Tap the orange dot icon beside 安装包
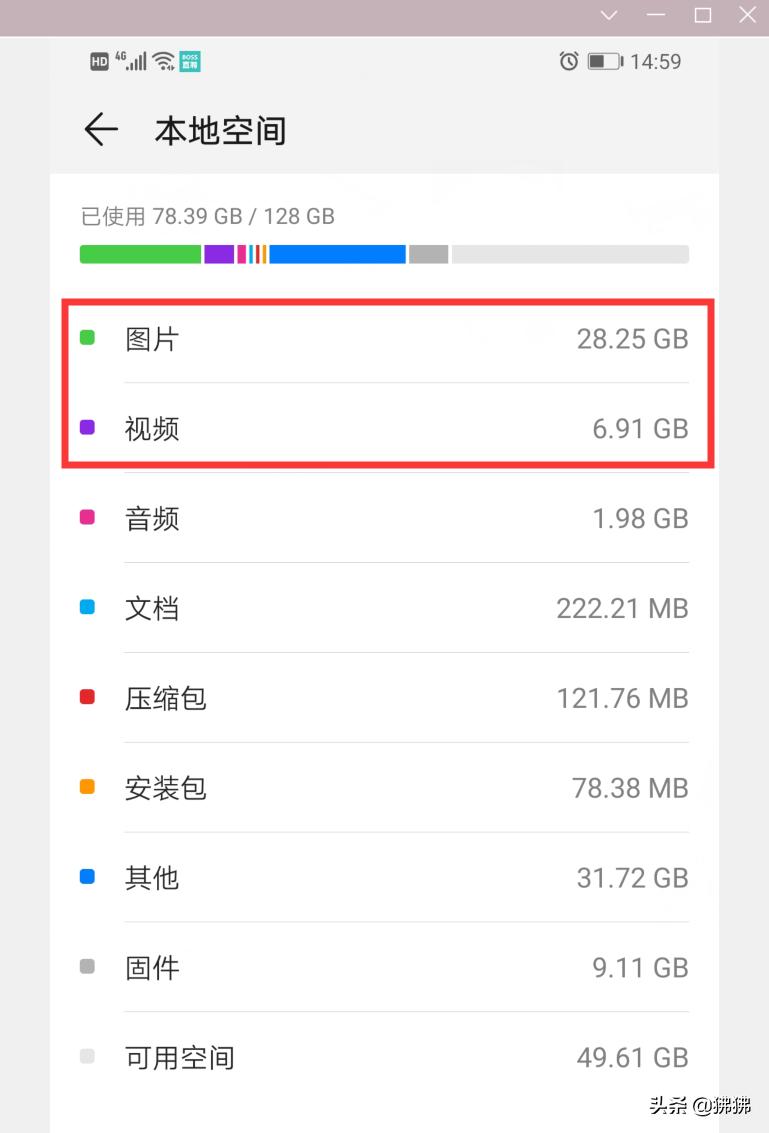 pos(87,787)
